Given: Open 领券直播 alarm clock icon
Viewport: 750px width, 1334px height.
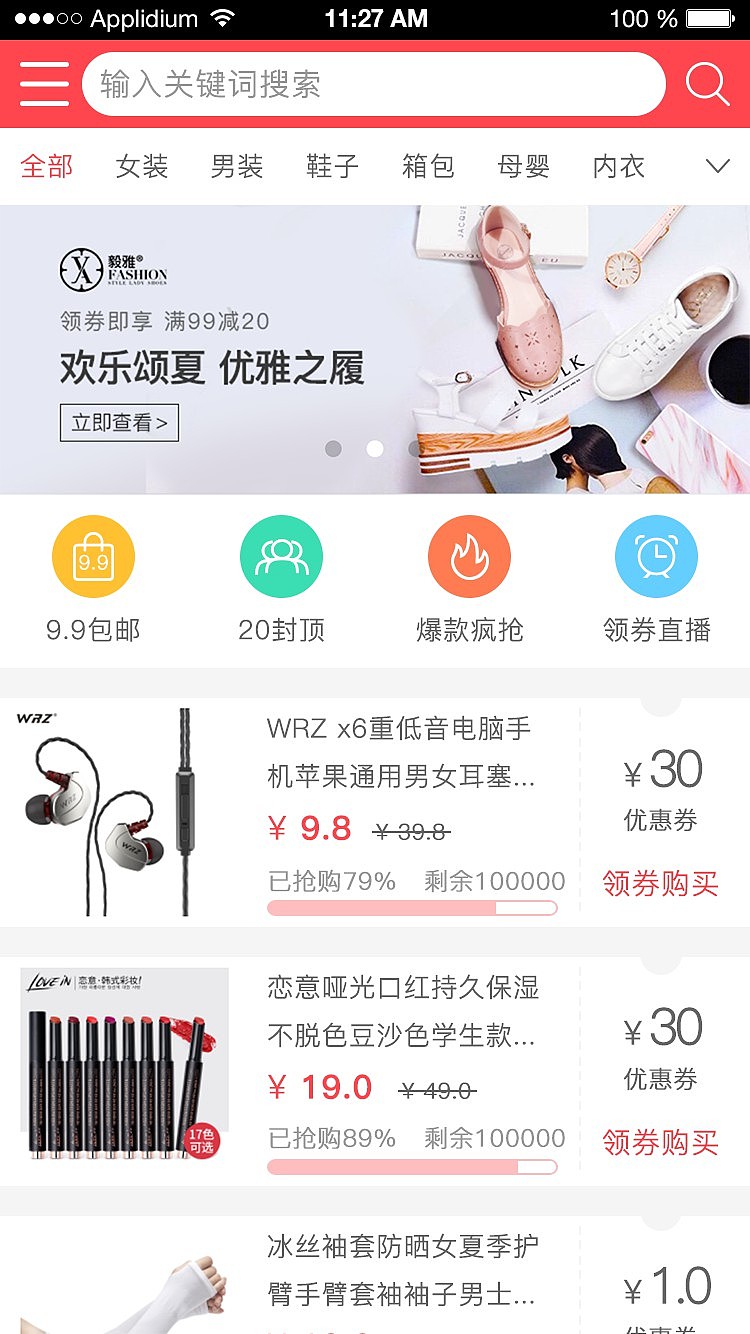Looking at the screenshot, I should point(657,555).
